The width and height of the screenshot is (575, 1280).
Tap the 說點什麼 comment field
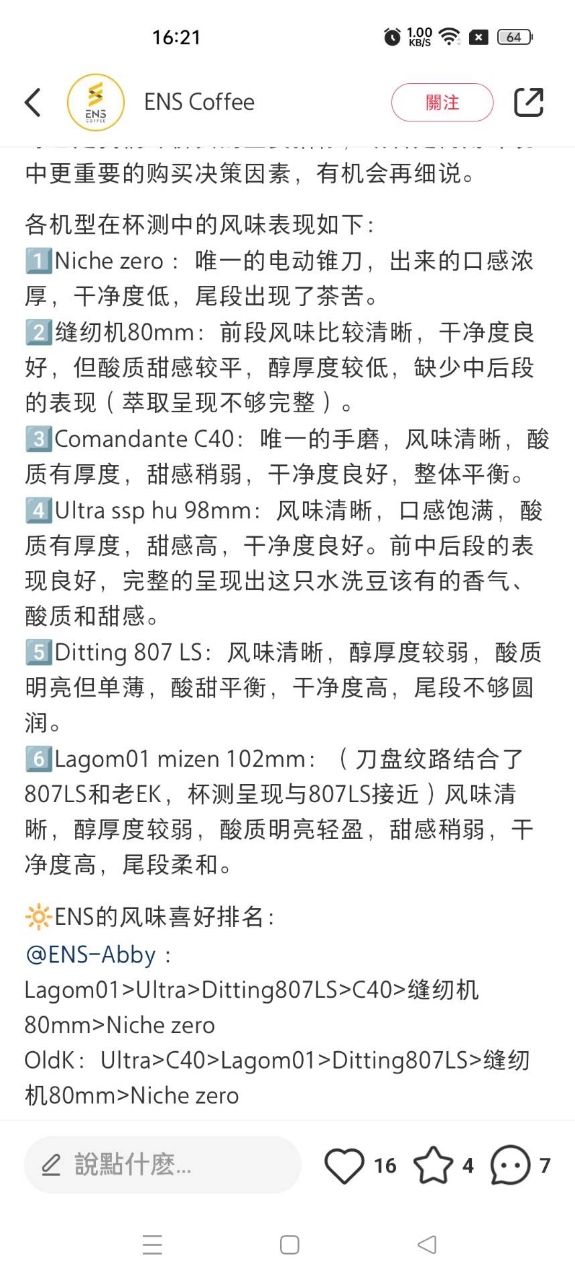click(163, 1165)
